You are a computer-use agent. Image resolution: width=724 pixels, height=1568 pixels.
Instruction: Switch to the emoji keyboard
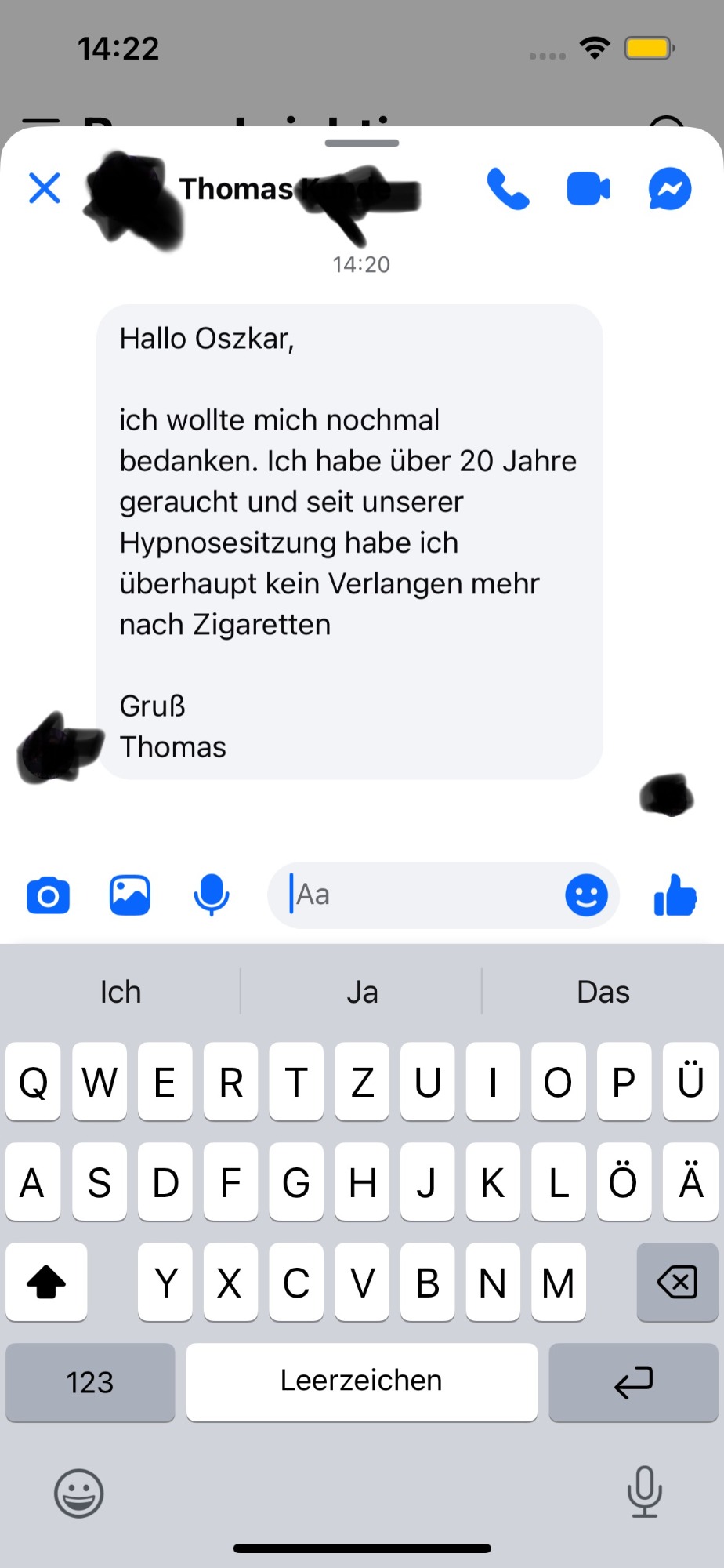point(78,1493)
